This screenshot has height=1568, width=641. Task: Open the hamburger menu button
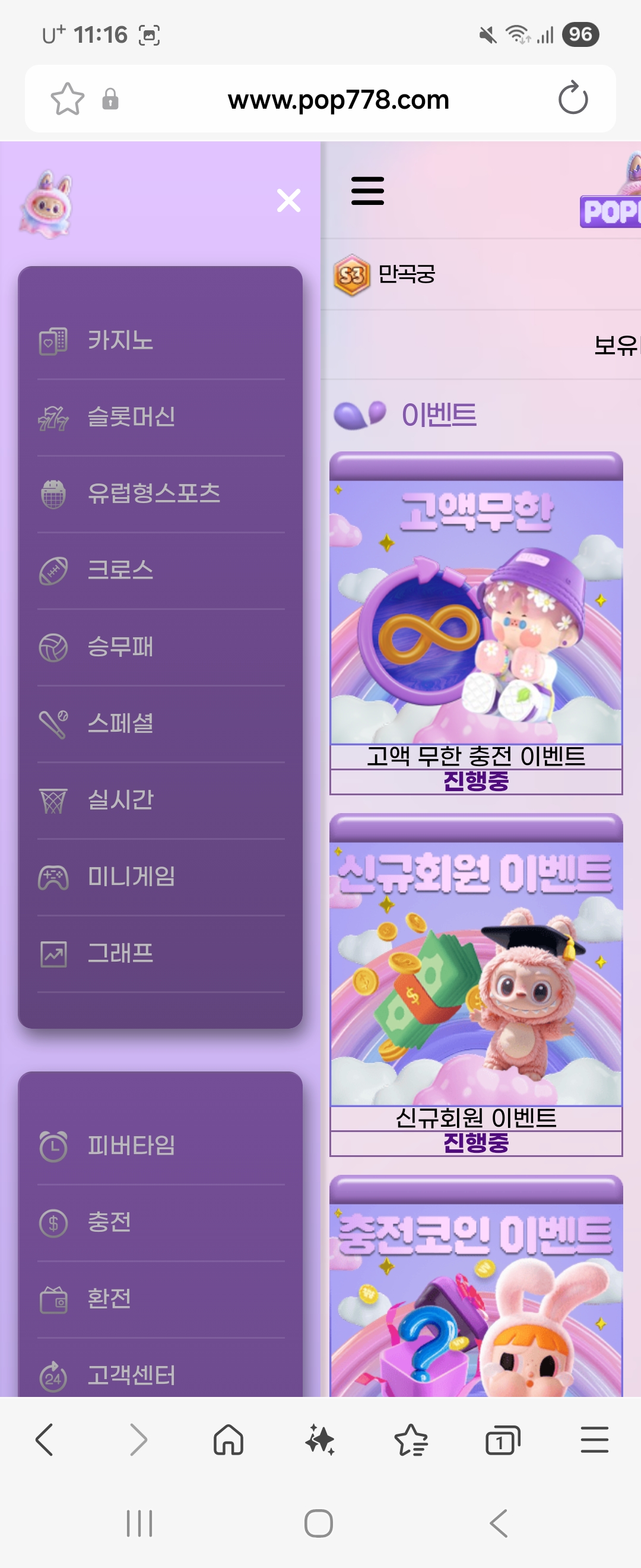[367, 191]
